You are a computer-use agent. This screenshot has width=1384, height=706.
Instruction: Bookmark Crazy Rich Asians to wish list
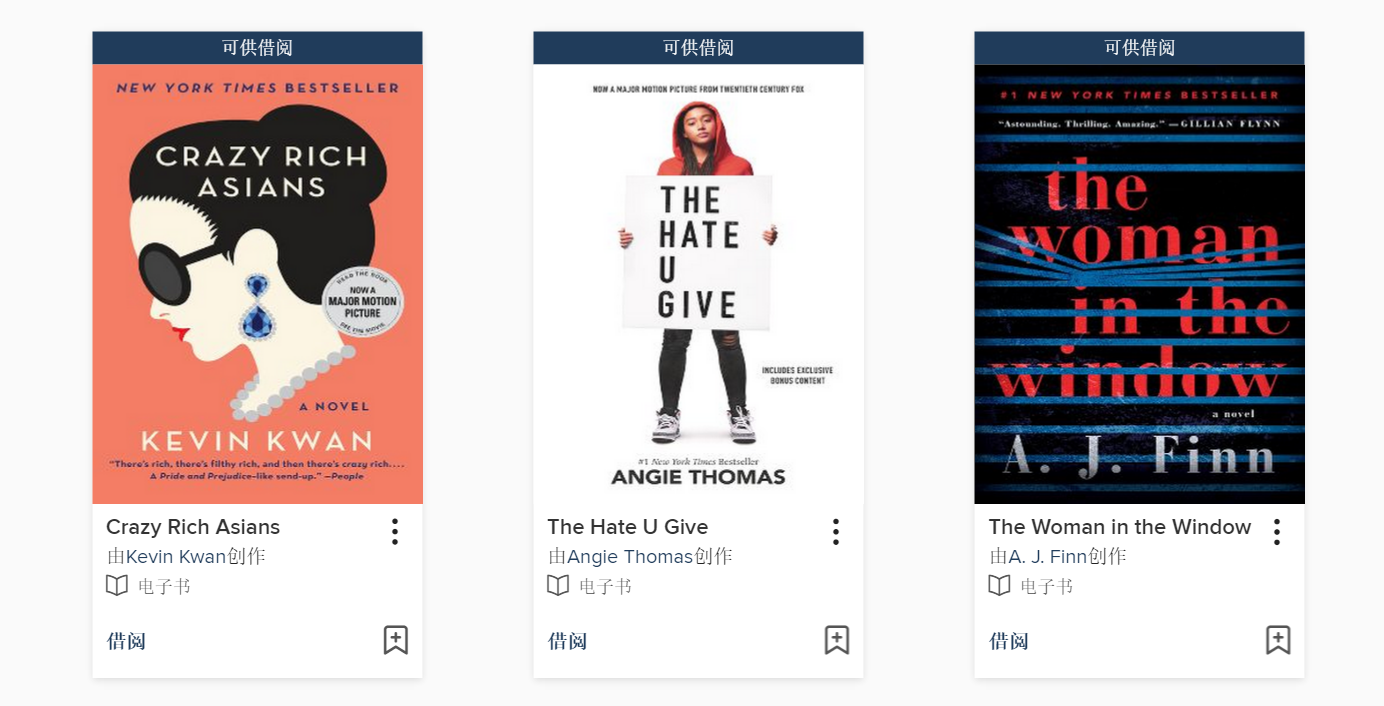click(x=396, y=640)
